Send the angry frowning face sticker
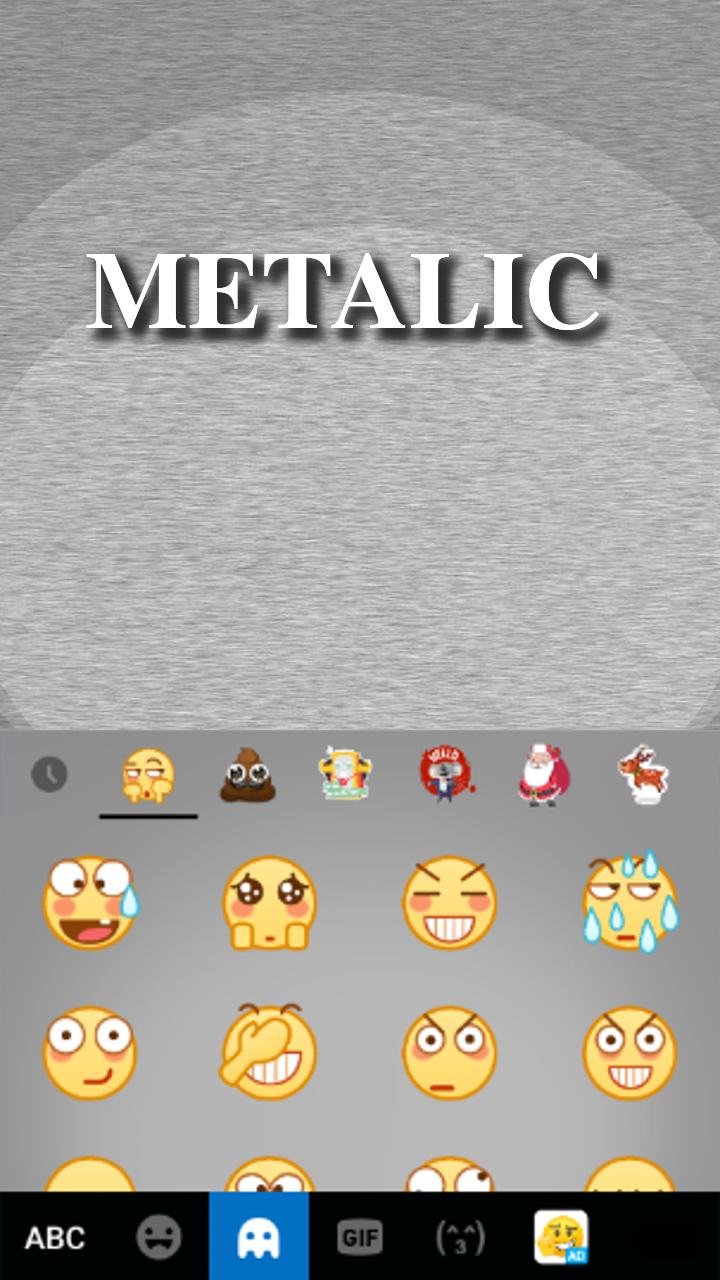Image resolution: width=720 pixels, height=1280 pixels. pyautogui.click(x=449, y=1052)
